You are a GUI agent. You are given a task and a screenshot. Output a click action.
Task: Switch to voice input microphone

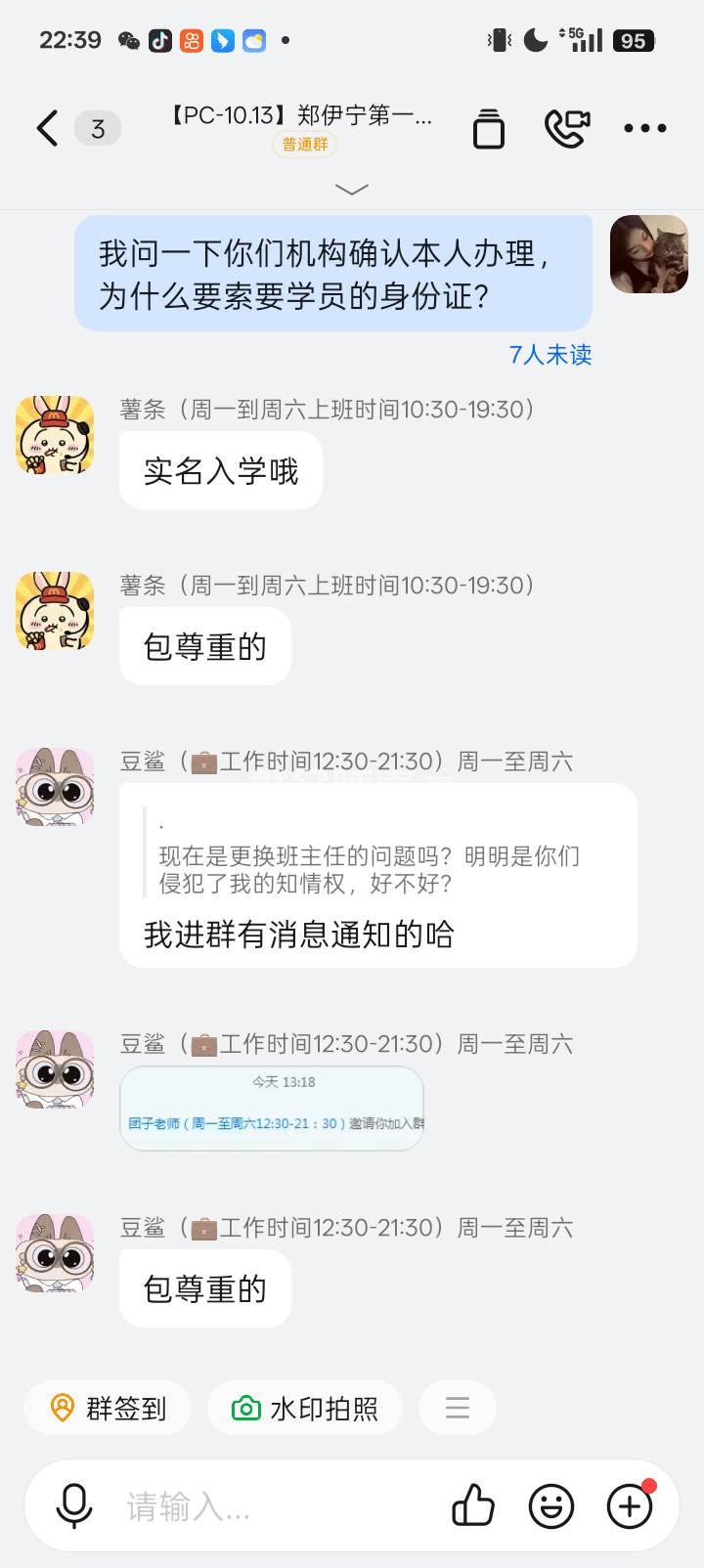73,1506
